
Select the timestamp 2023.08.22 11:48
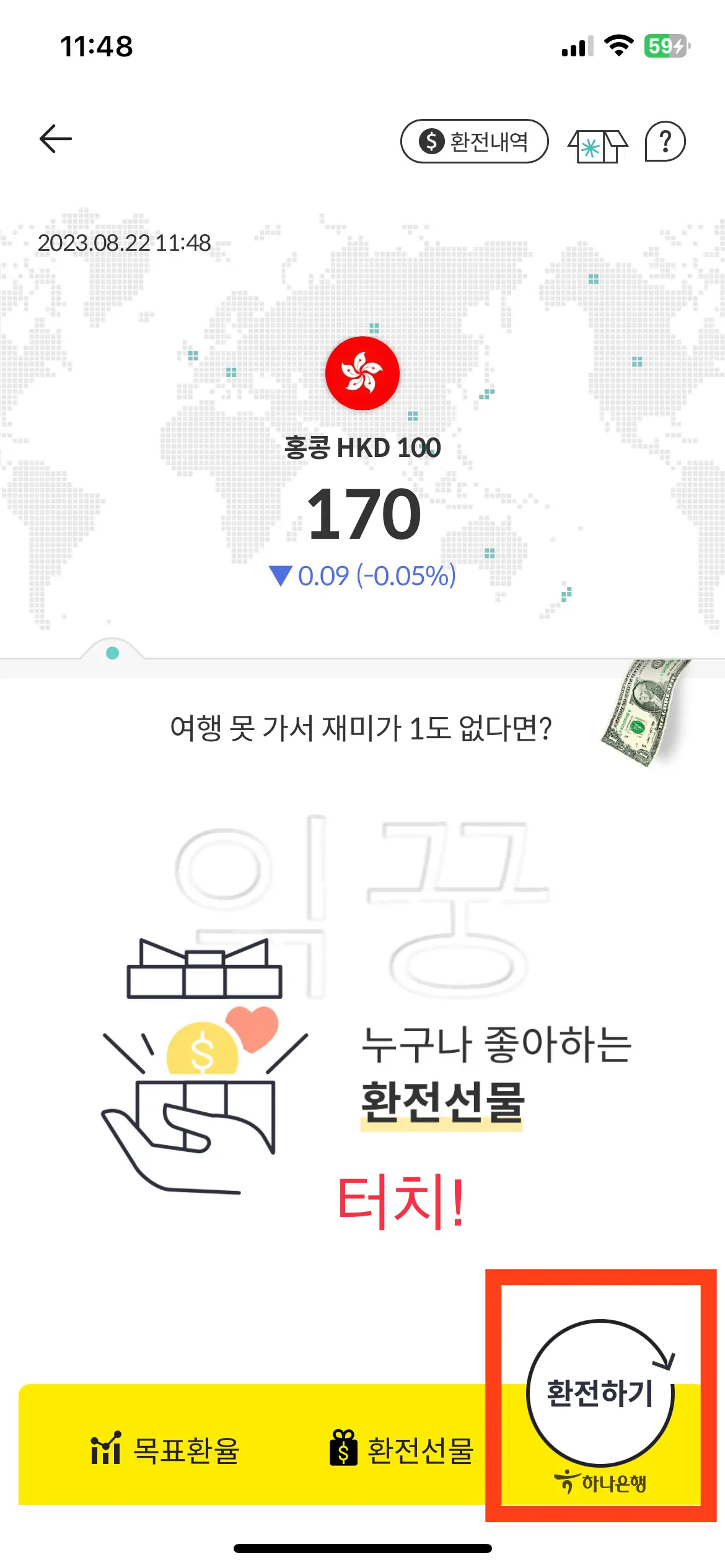click(124, 243)
